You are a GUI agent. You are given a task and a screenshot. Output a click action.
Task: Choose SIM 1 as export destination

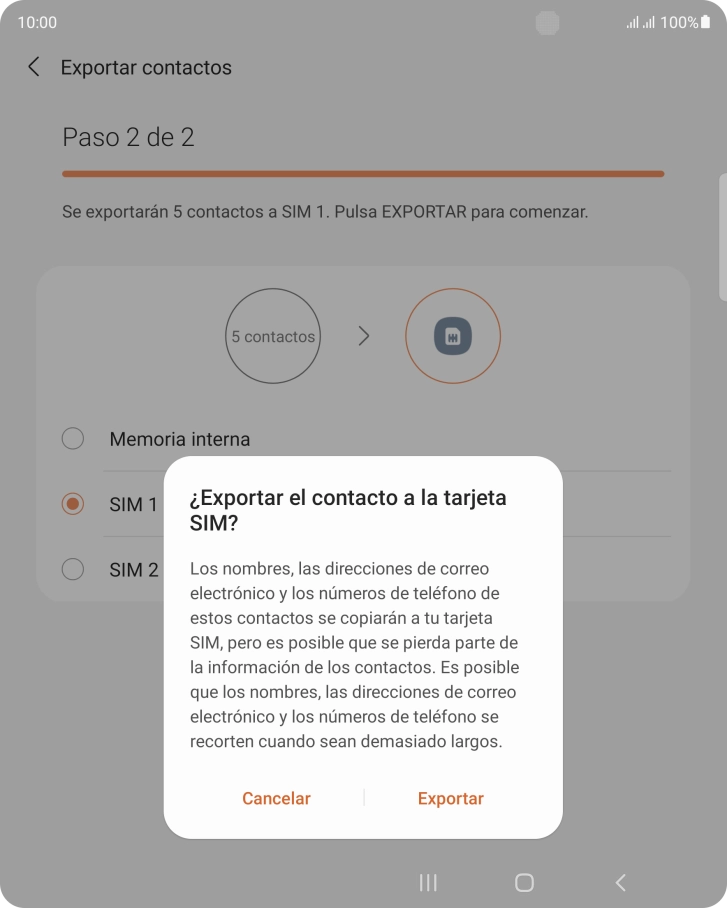pyautogui.click(x=73, y=504)
